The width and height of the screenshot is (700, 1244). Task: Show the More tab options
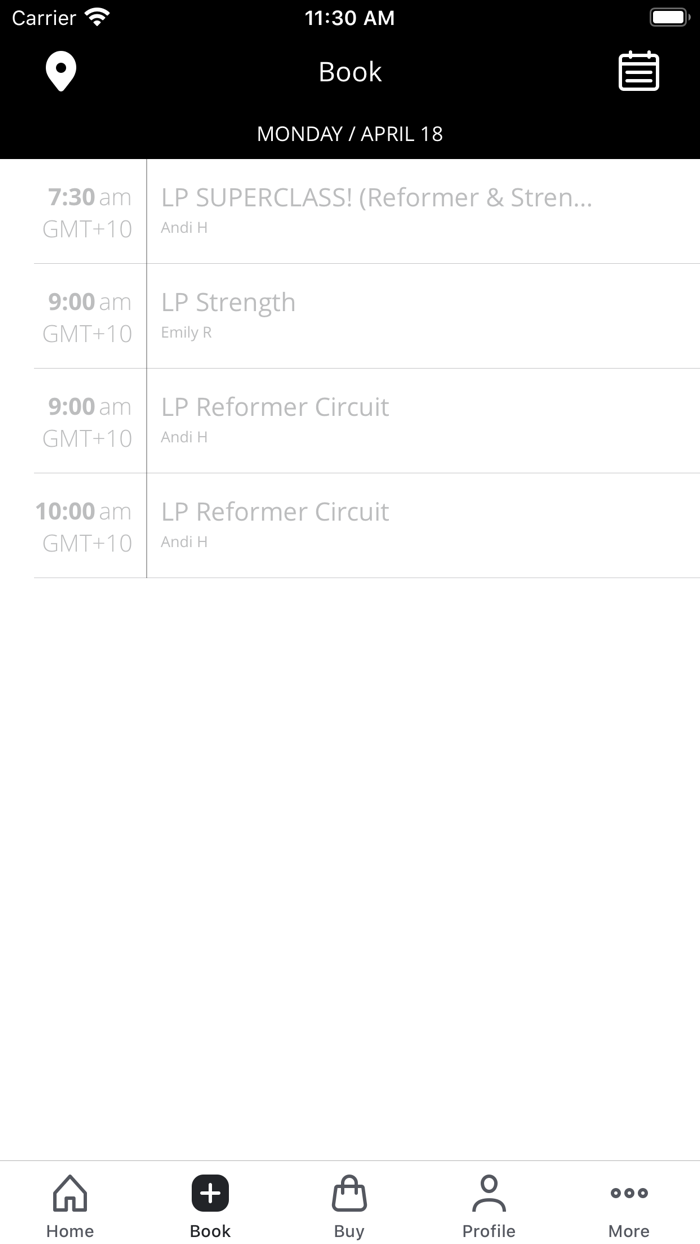pos(629,1205)
